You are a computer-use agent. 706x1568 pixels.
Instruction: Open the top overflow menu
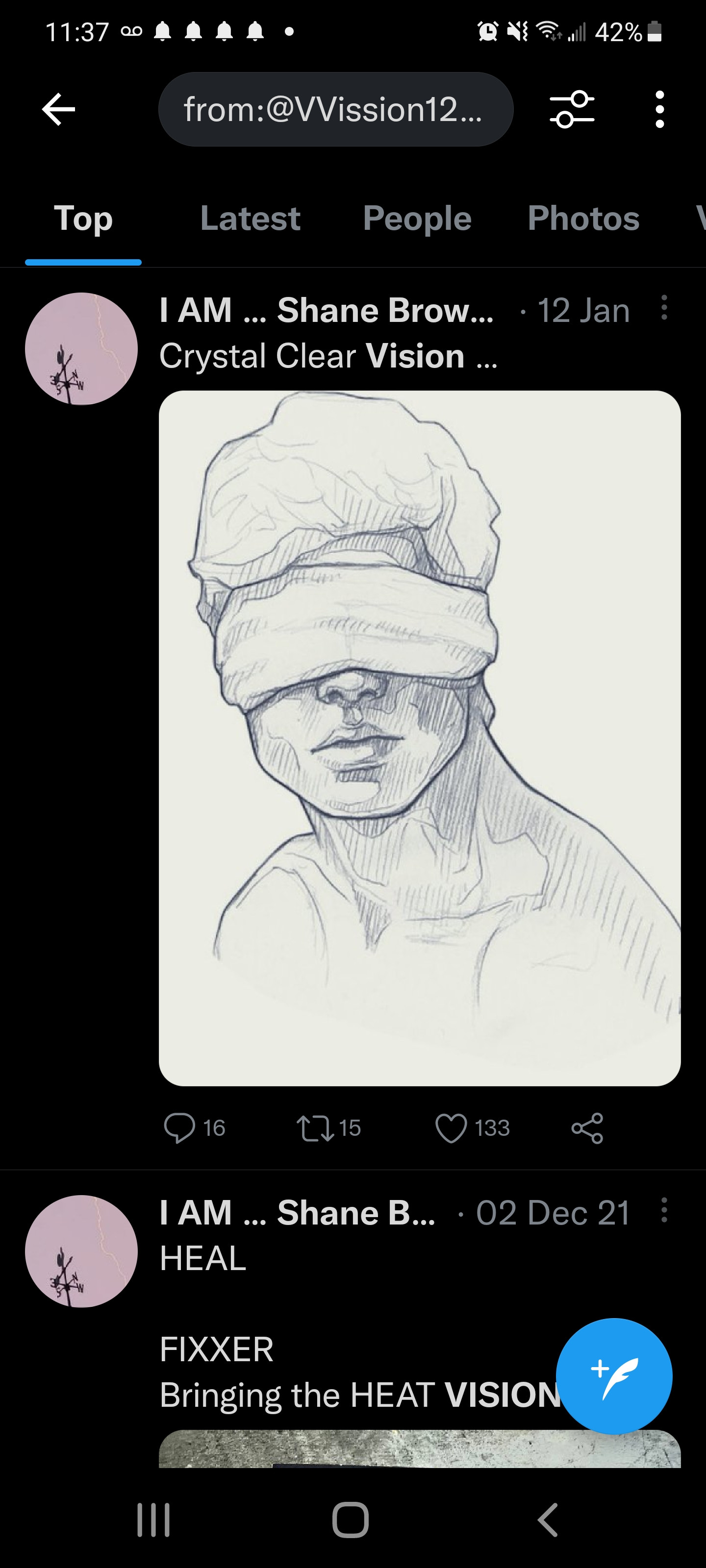[659, 110]
